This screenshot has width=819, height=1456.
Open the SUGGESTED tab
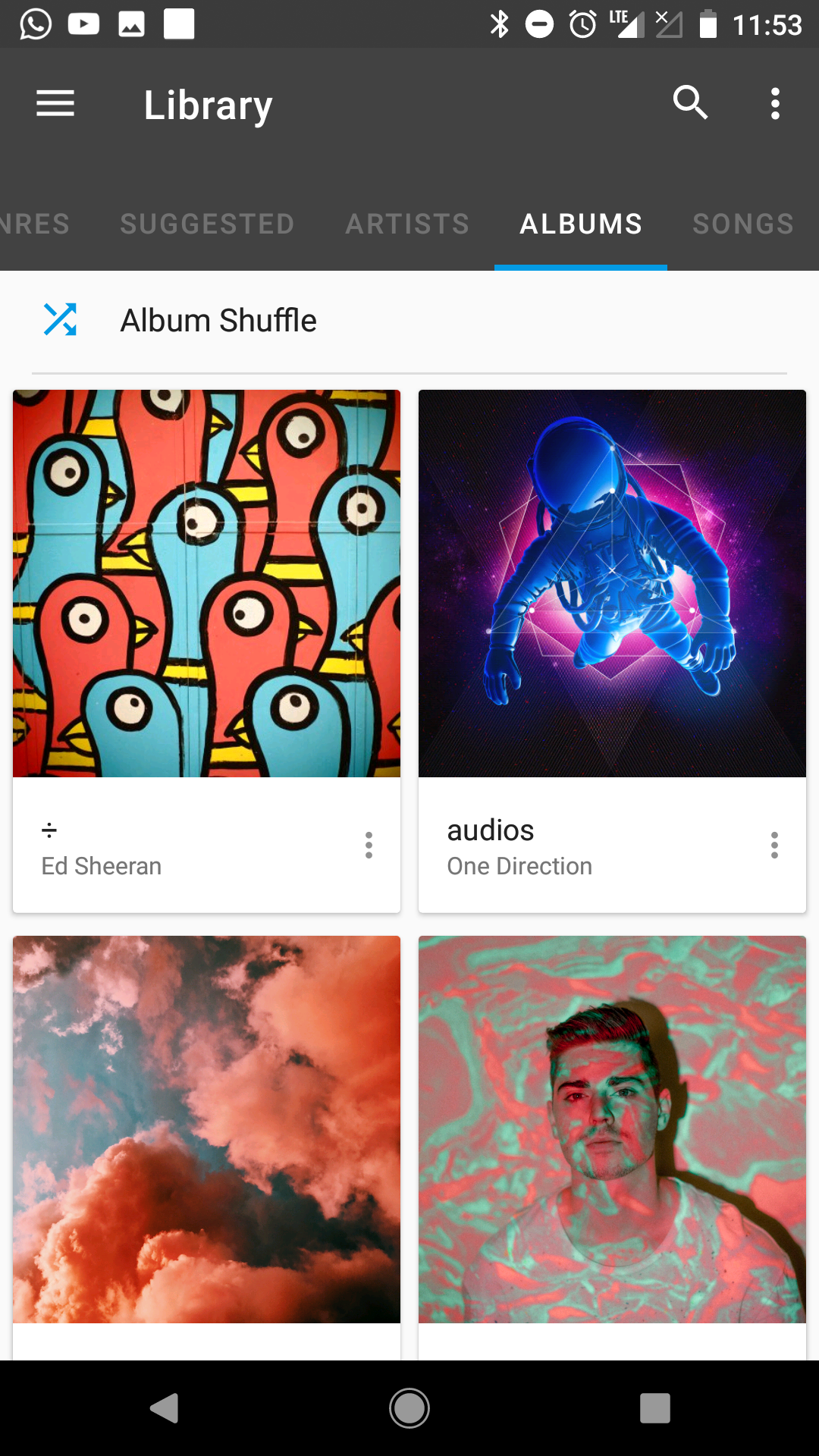coord(207,224)
